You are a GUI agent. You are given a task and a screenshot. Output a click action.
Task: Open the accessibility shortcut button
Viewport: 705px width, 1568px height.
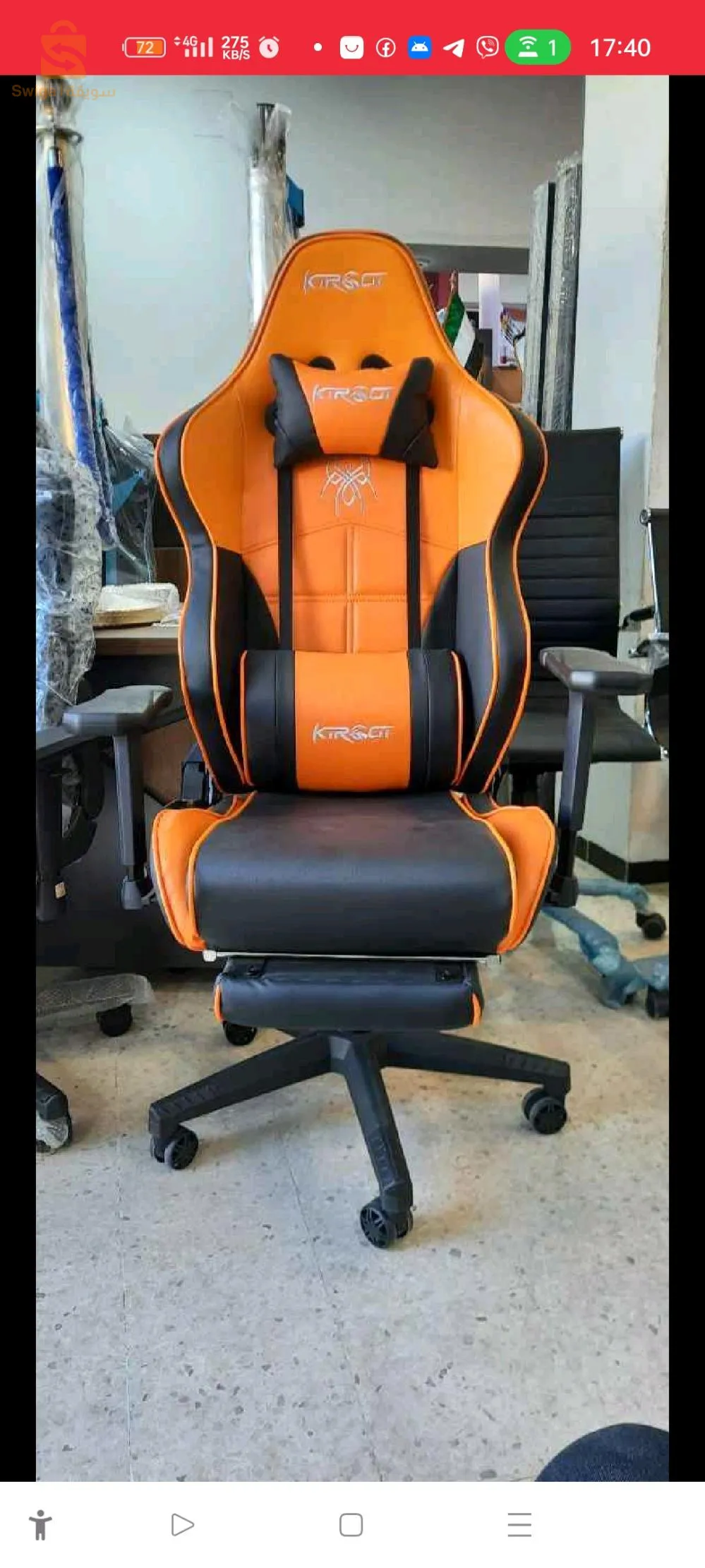tap(41, 1524)
